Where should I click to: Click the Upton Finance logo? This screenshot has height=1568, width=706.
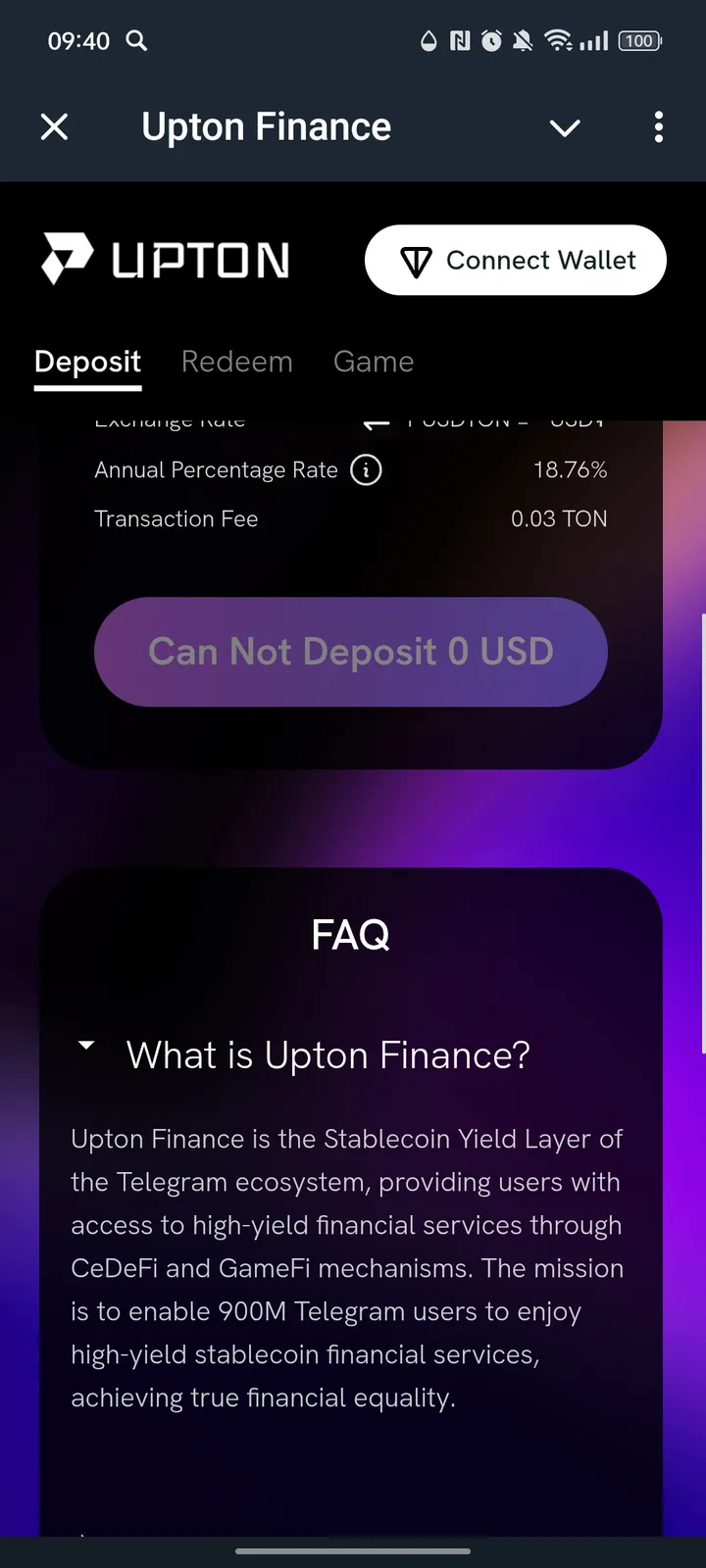pos(164,260)
